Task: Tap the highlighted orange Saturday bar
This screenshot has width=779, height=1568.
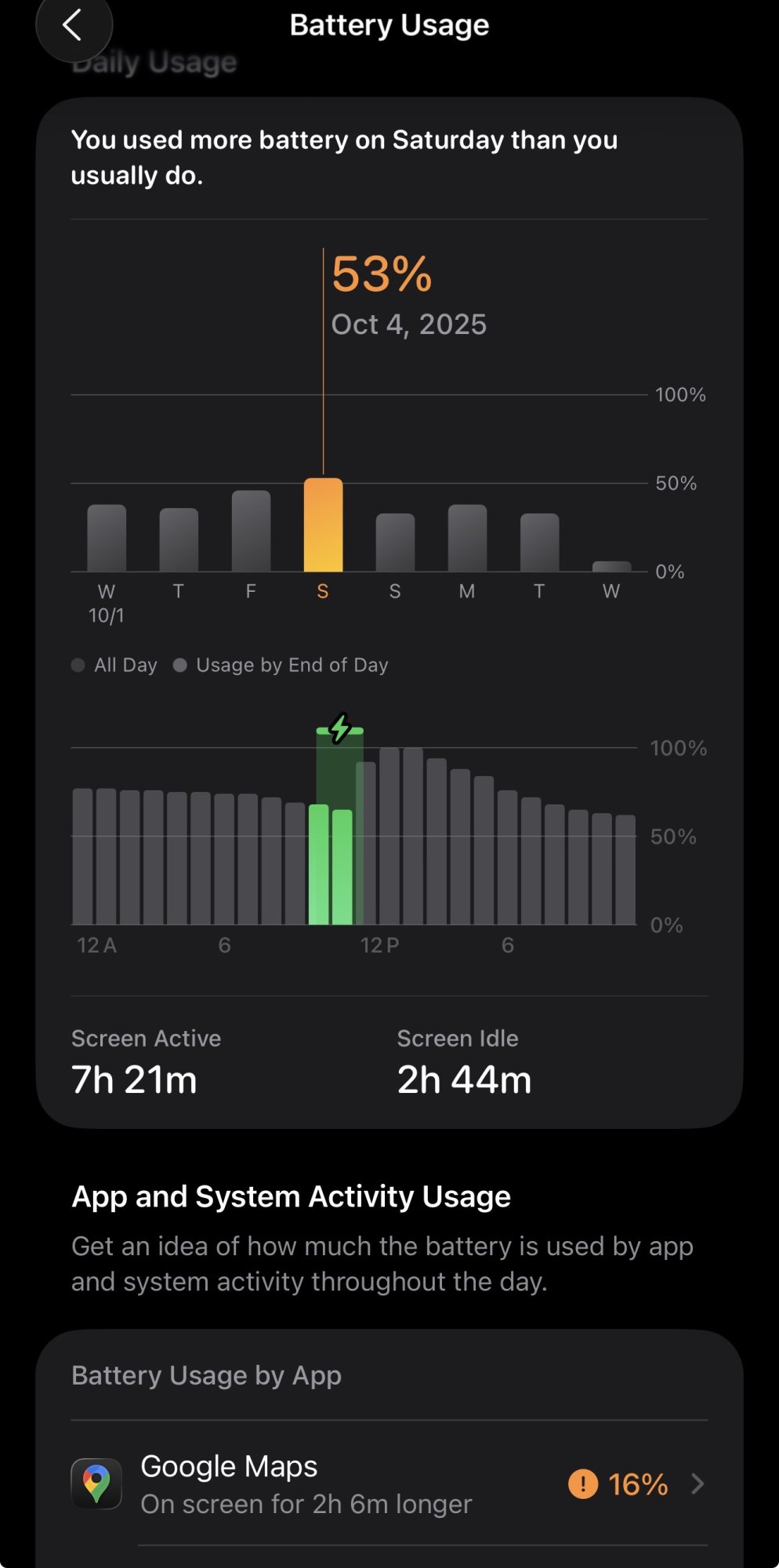Action: pyautogui.click(x=323, y=524)
